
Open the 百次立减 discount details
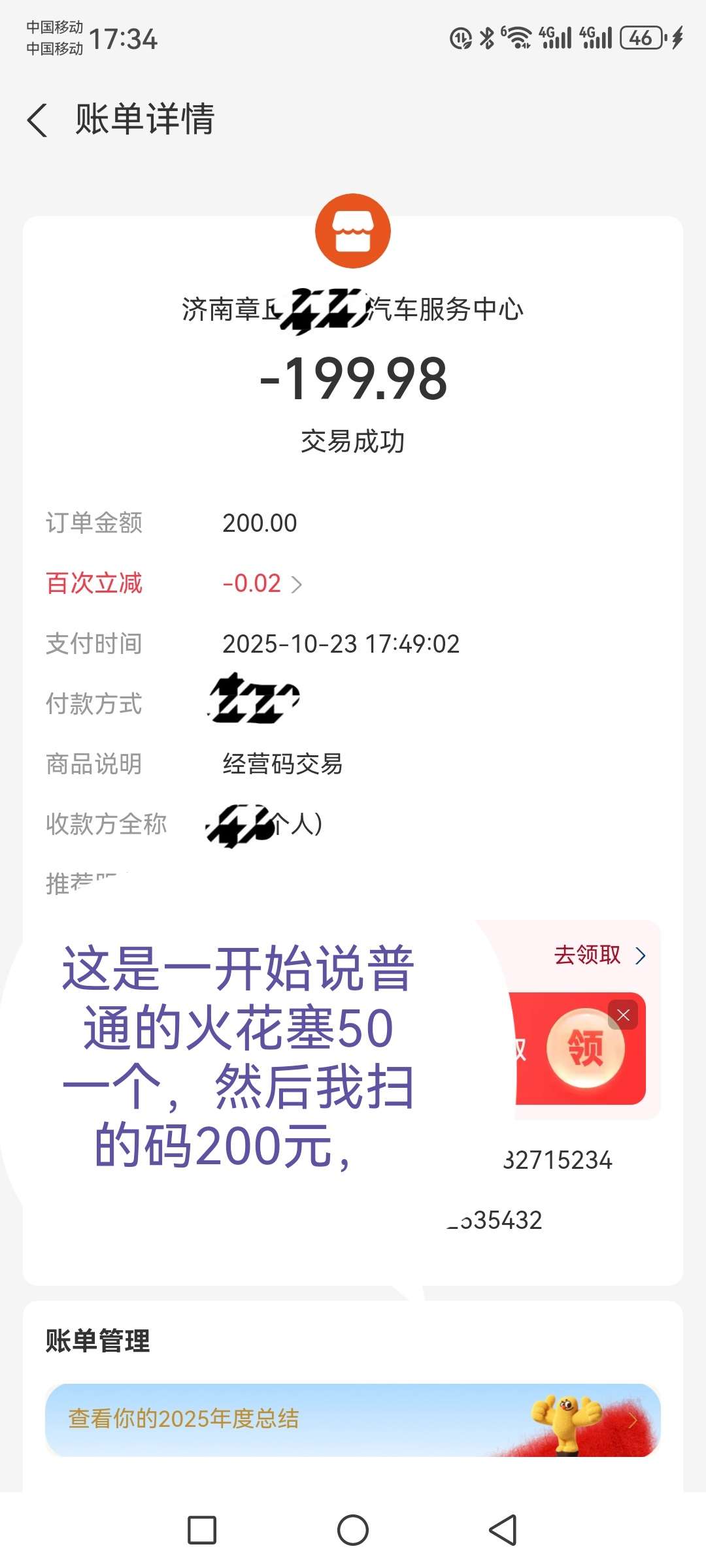point(261,583)
